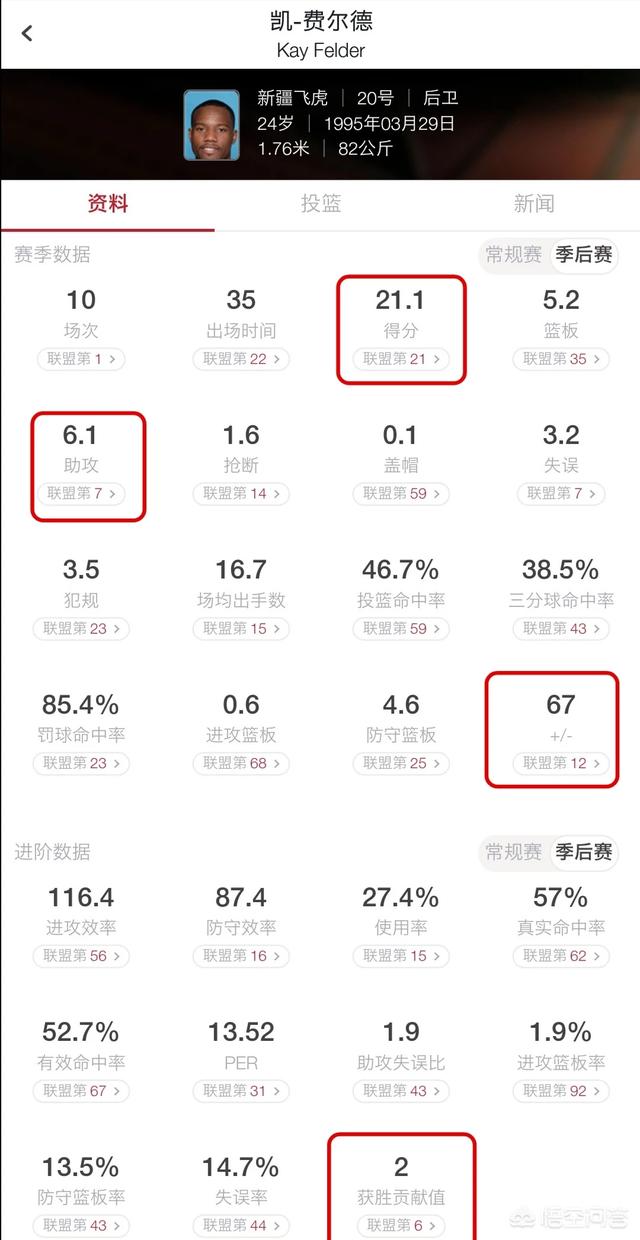Select 常规赛 in the 进阶数据 section
Viewport: 640px width, 1240px height.
tap(514, 852)
